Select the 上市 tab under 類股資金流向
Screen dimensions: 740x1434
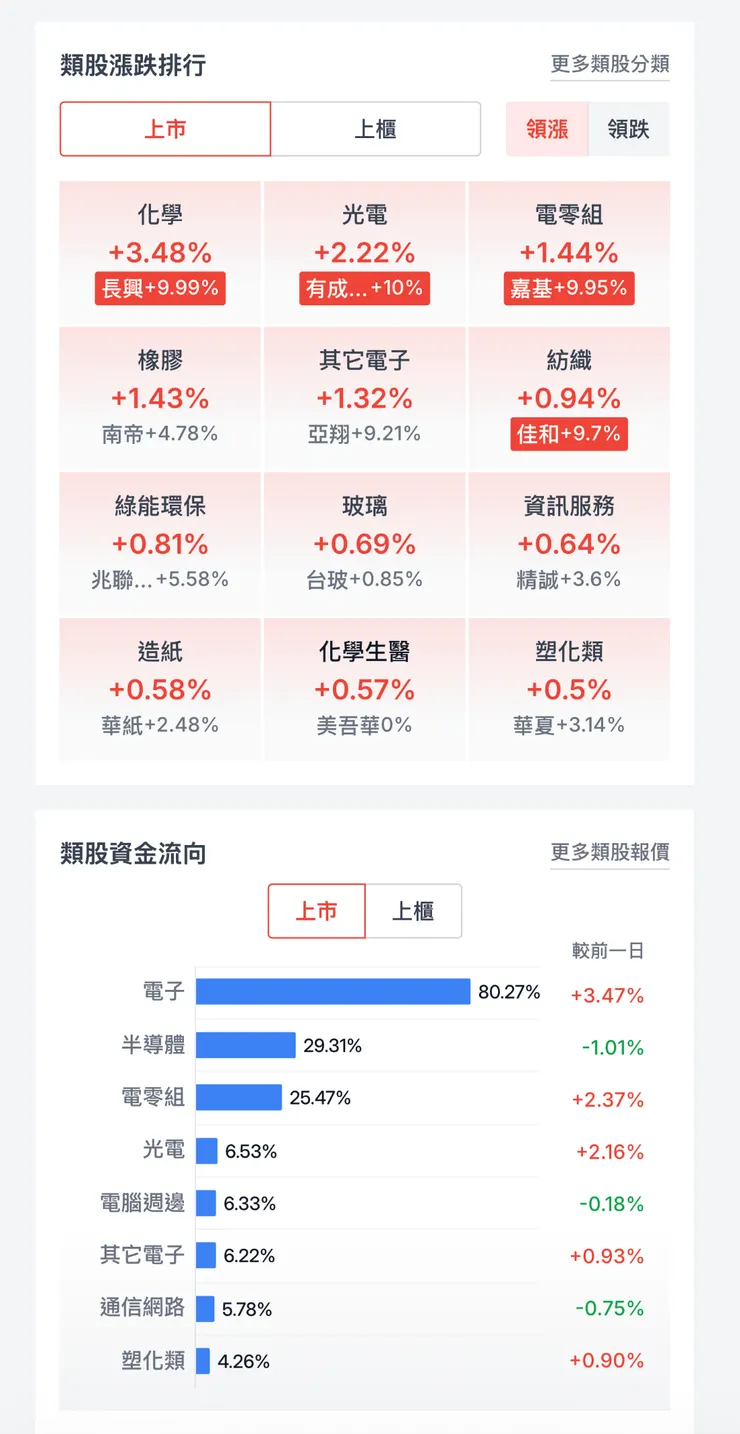point(315,911)
